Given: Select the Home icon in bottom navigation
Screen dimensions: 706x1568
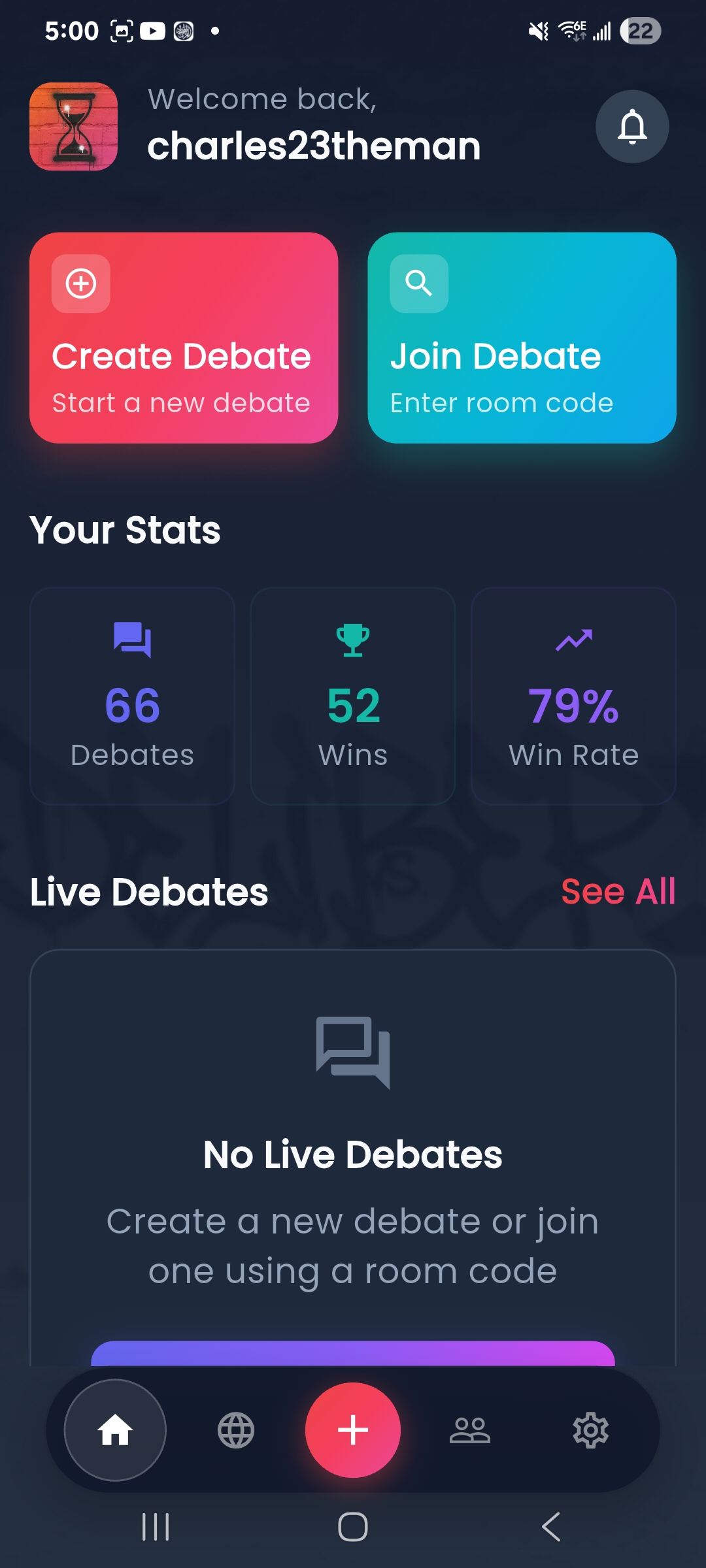Looking at the screenshot, I should [x=114, y=1431].
